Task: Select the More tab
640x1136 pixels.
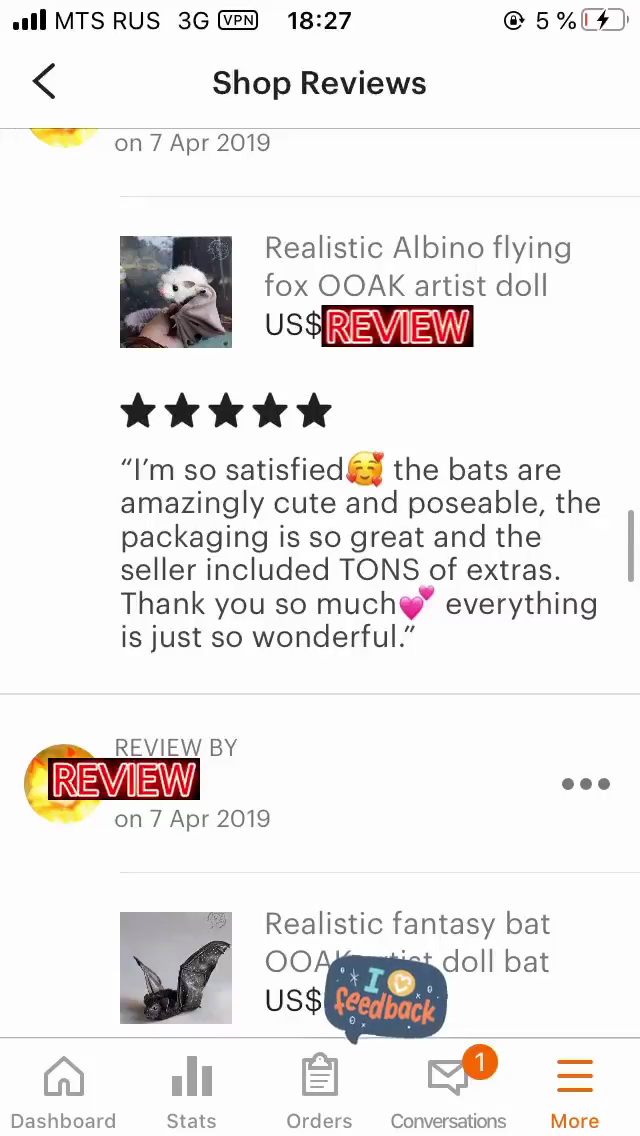Action: coord(575,1092)
